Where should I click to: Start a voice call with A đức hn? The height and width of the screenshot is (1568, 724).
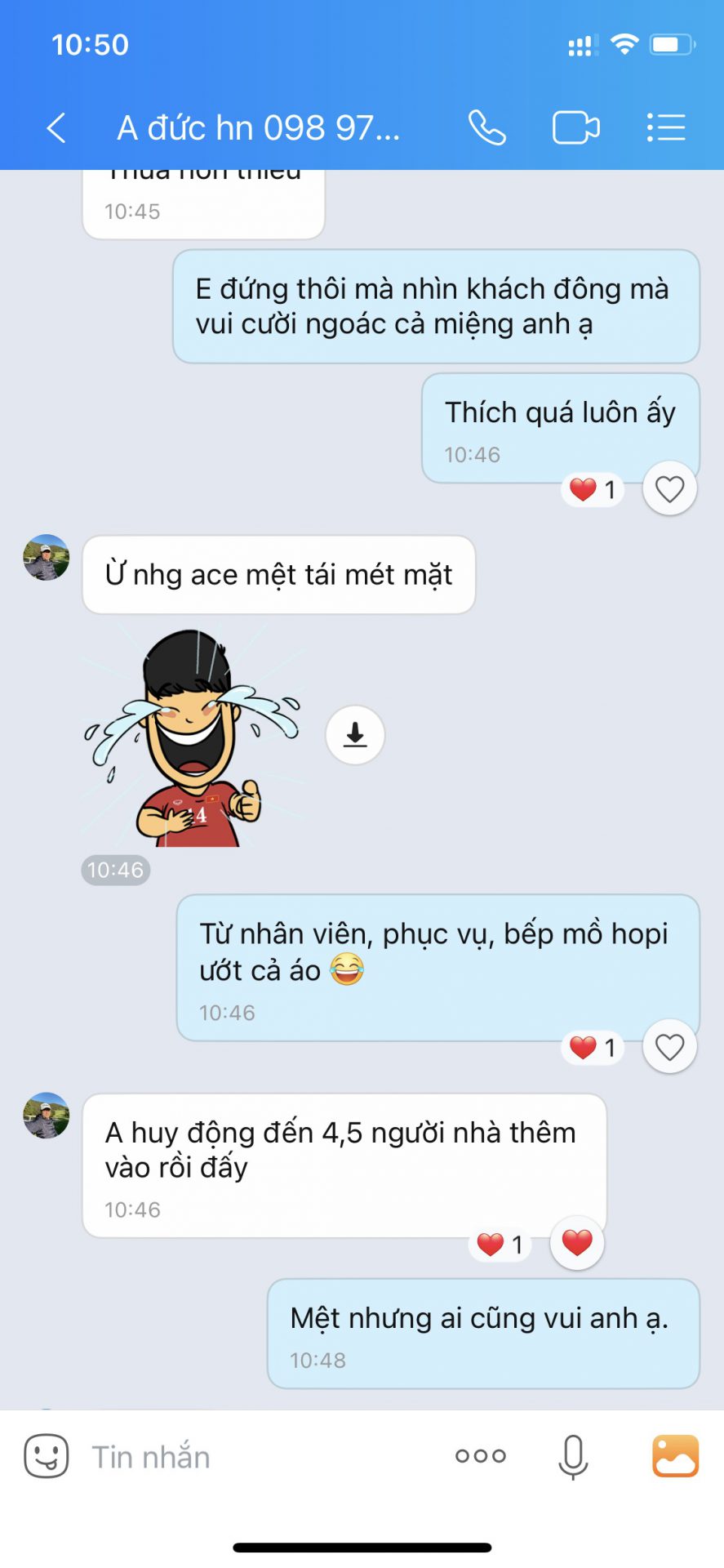486,128
